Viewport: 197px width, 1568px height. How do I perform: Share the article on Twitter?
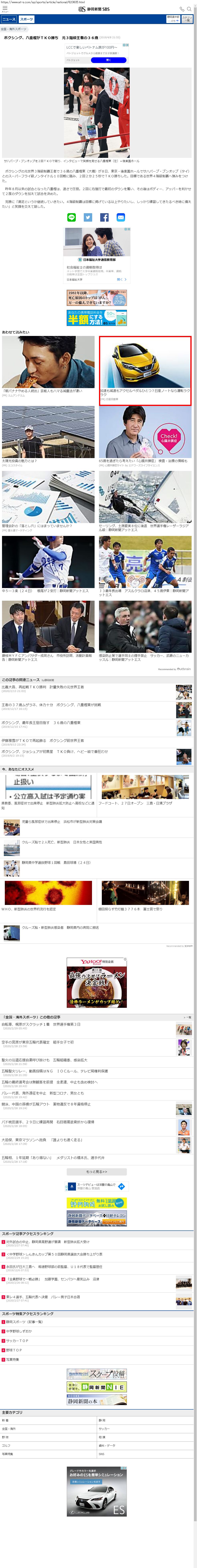pos(88,217)
